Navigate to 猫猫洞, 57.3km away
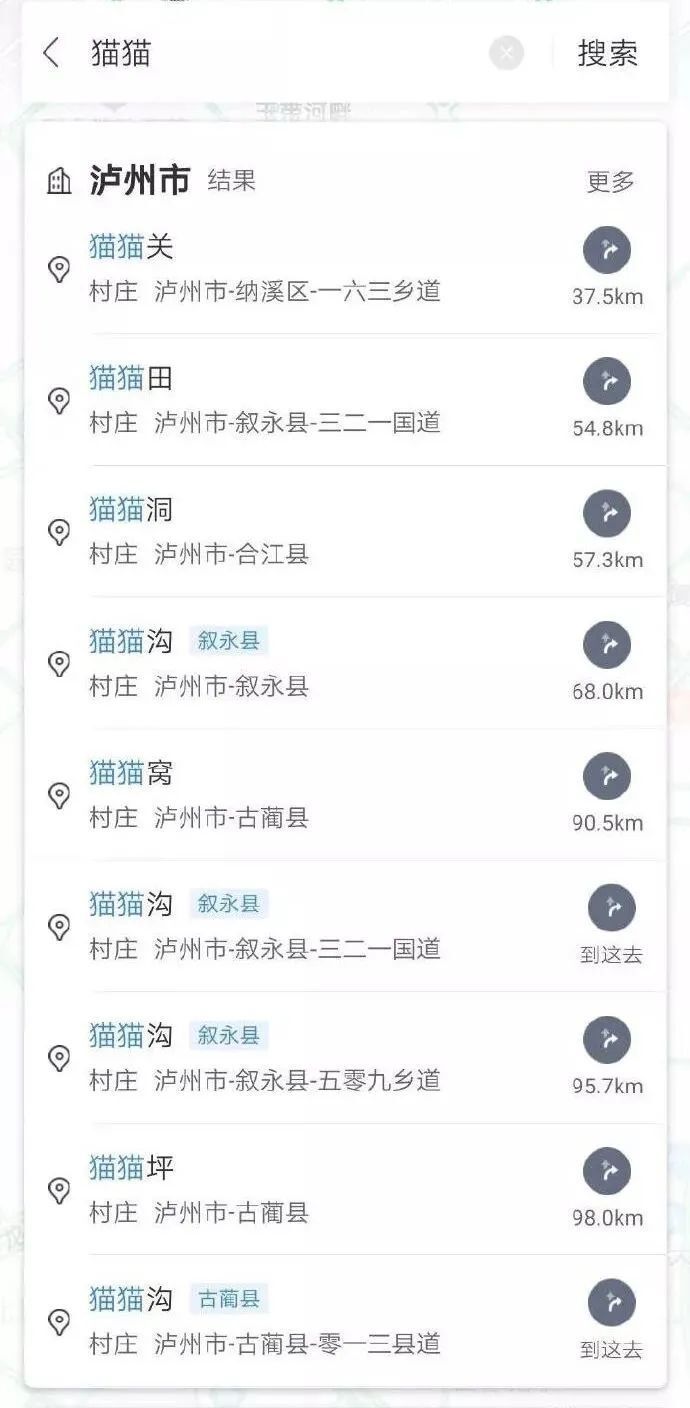This screenshot has width=690, height=1408. (x=607, y=514)
